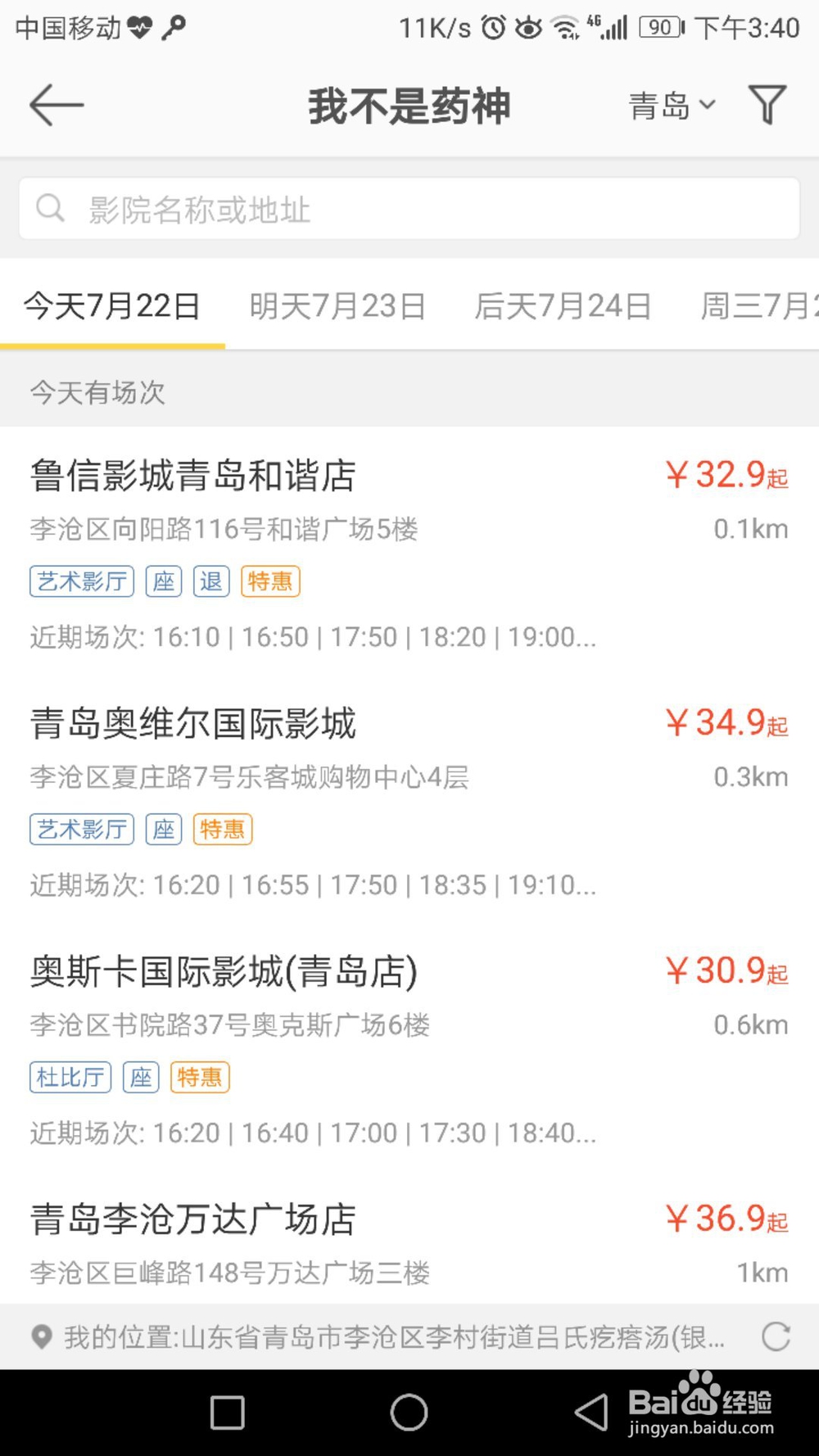Switch to 明天7月23日 tab

pos(337,306)
